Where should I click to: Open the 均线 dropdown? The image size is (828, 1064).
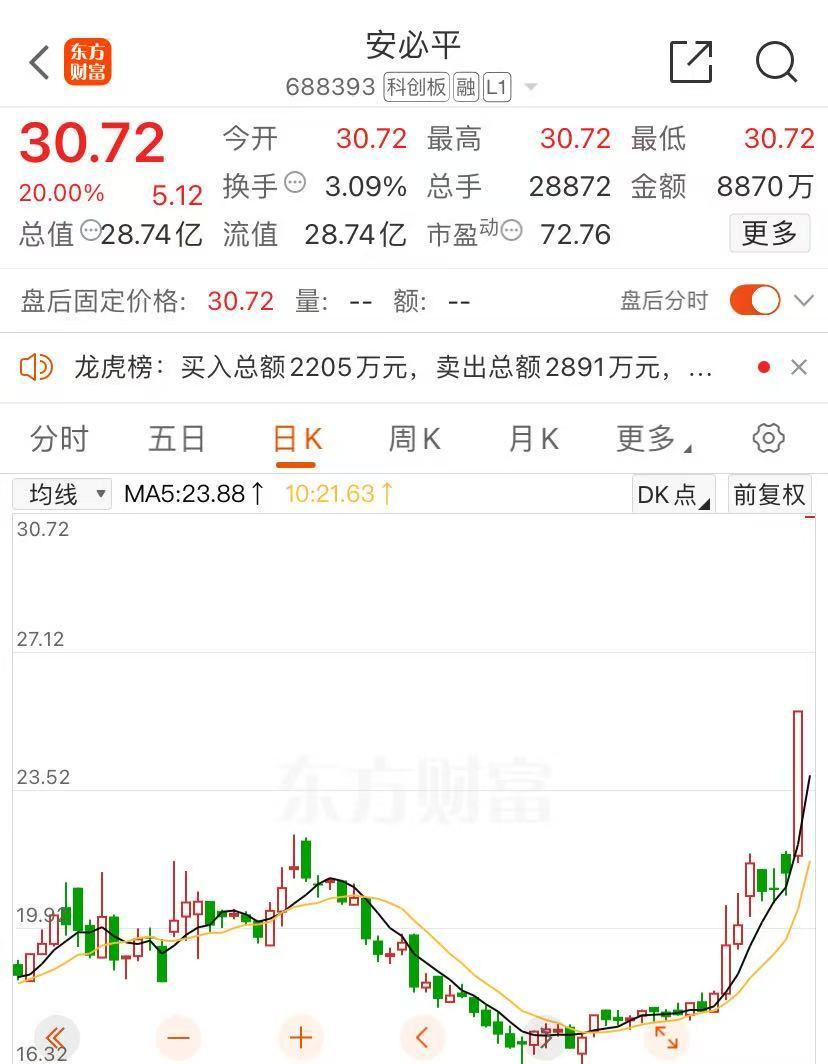61,494
